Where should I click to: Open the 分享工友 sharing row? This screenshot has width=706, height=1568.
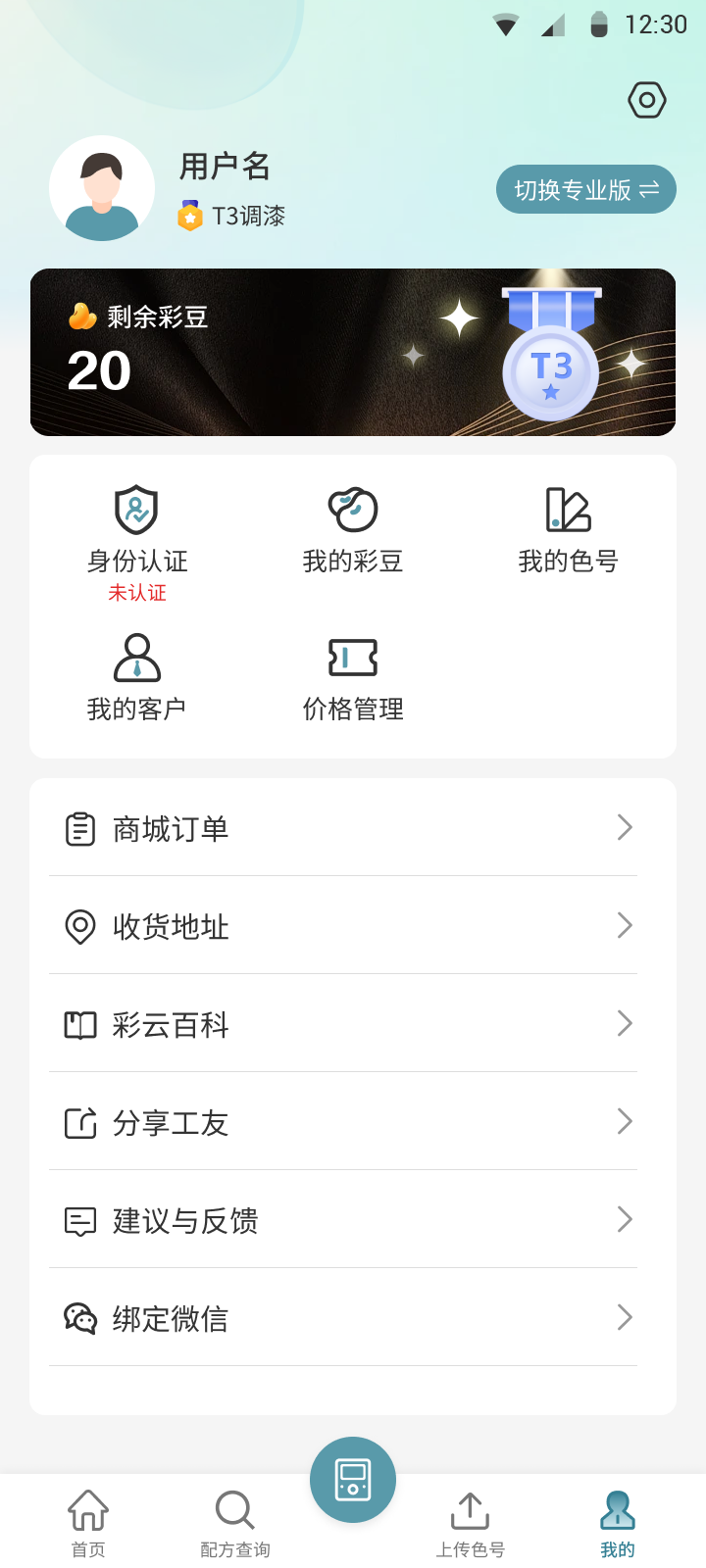pos(353,1122)
